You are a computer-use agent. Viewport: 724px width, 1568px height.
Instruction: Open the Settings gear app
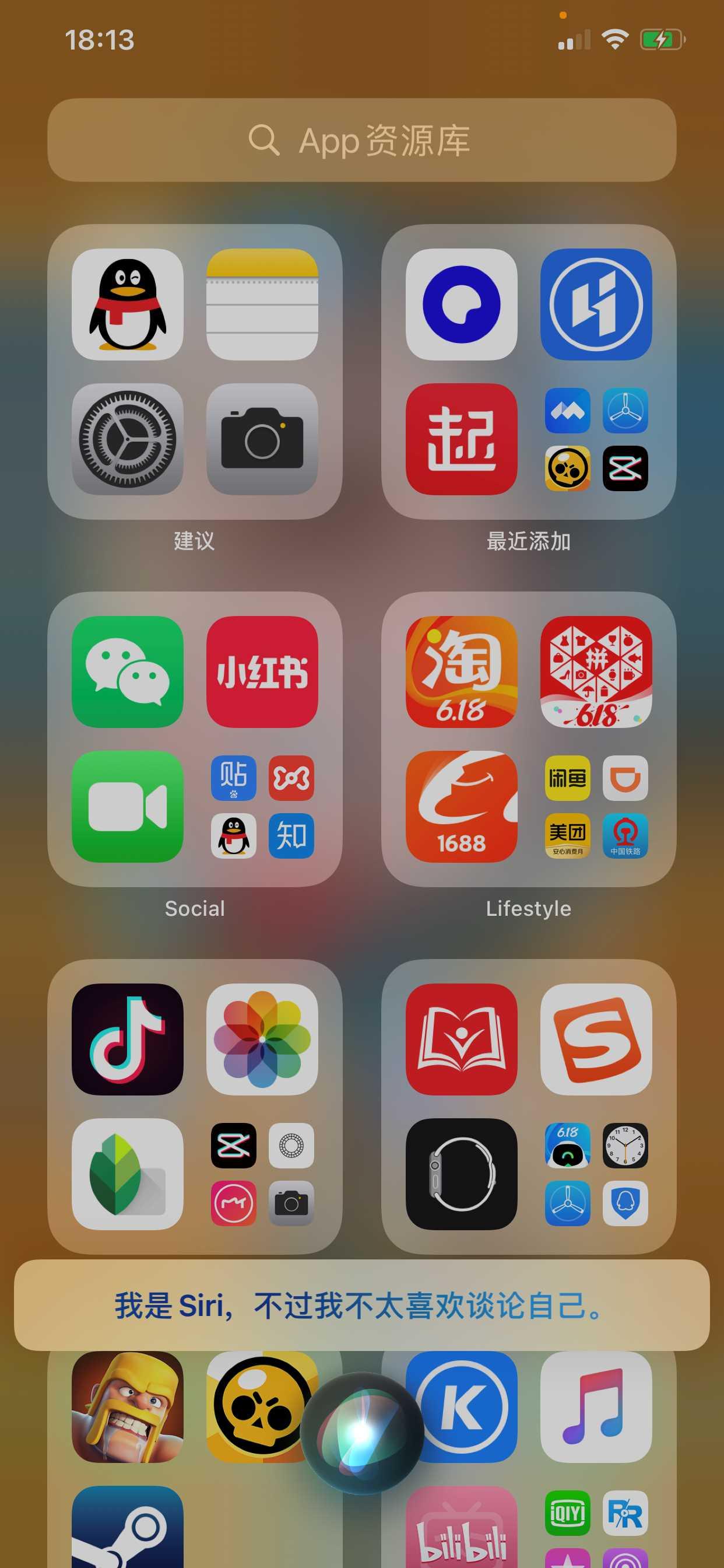tap(127, 439)
